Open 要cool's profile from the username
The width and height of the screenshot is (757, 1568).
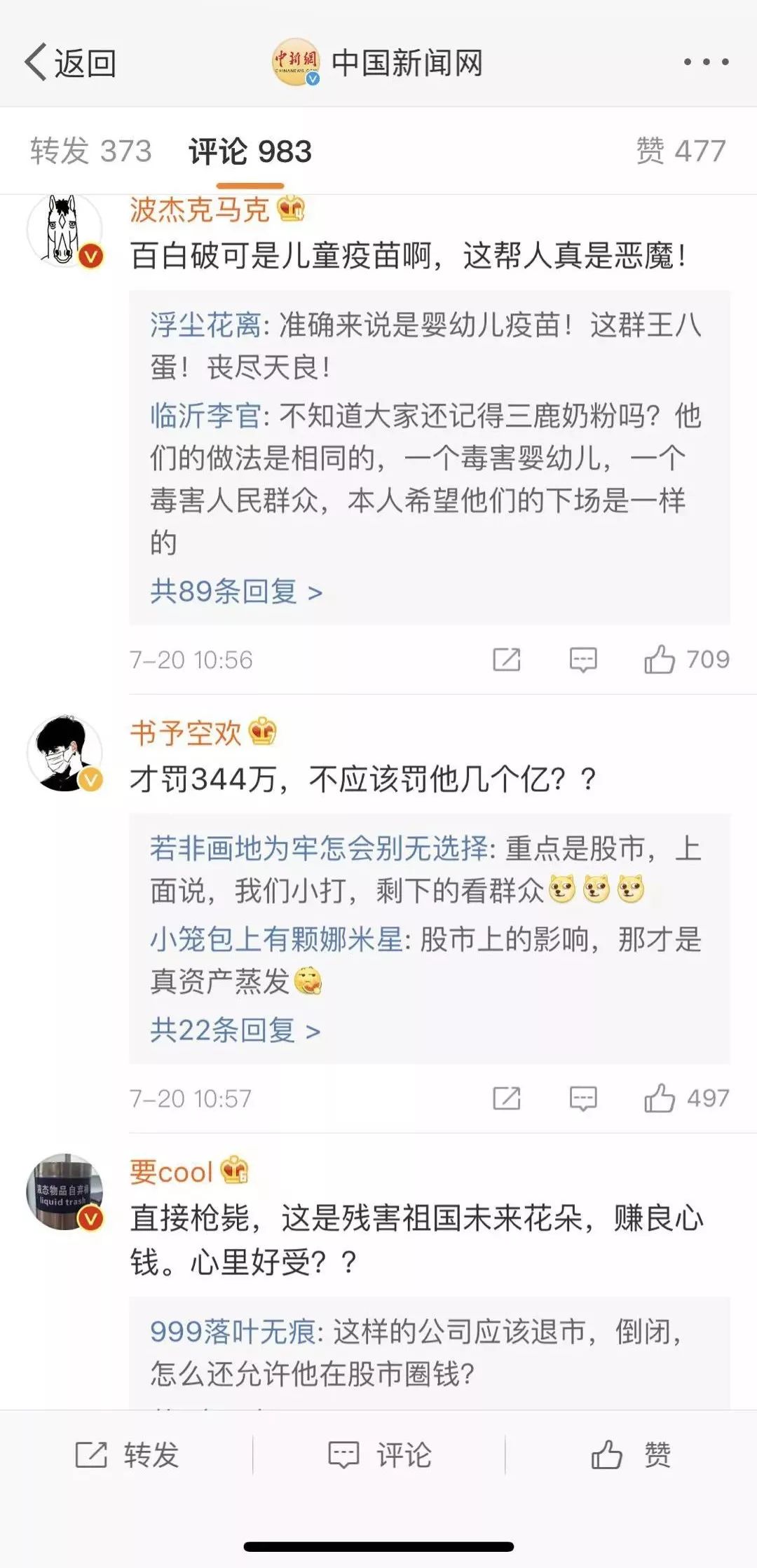pos(171,1172)
